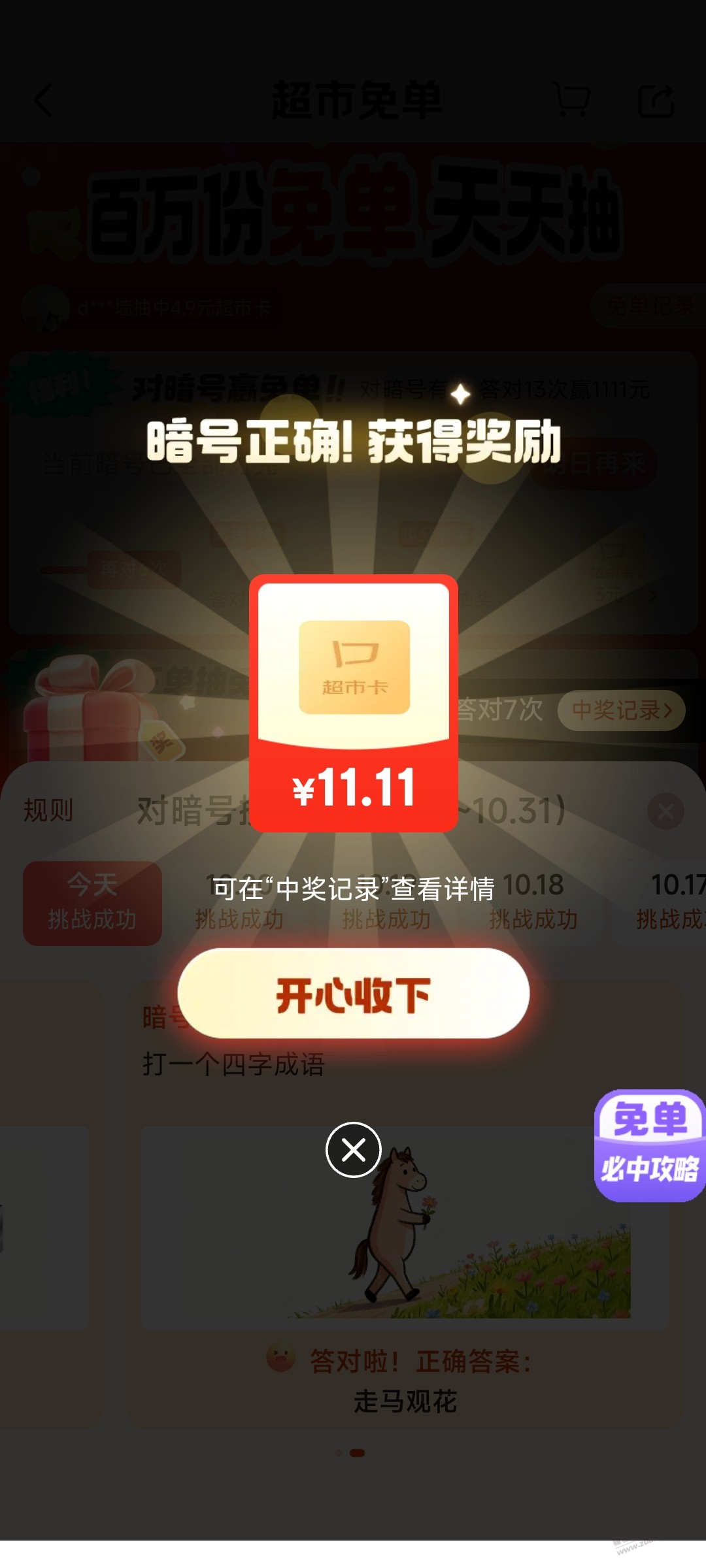This screenshot has width=706, height=1568.
Task: Dismiss the reward popup with the X icon
Action: [x=353, y=1149]
